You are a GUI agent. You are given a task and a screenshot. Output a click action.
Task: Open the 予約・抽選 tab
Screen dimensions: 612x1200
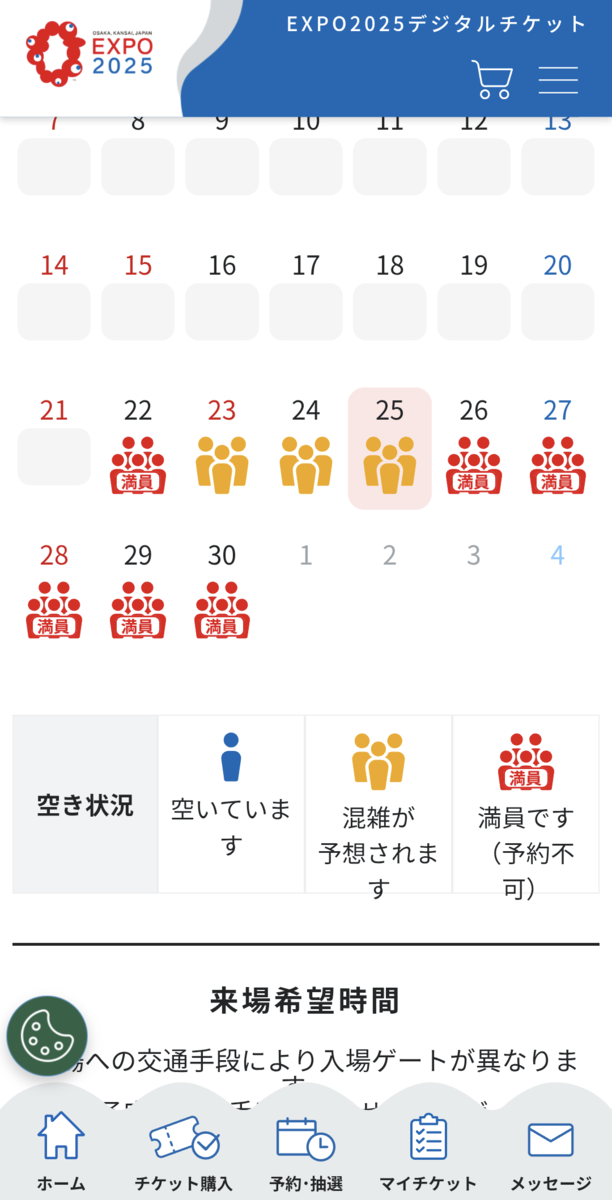(306, 1150)
